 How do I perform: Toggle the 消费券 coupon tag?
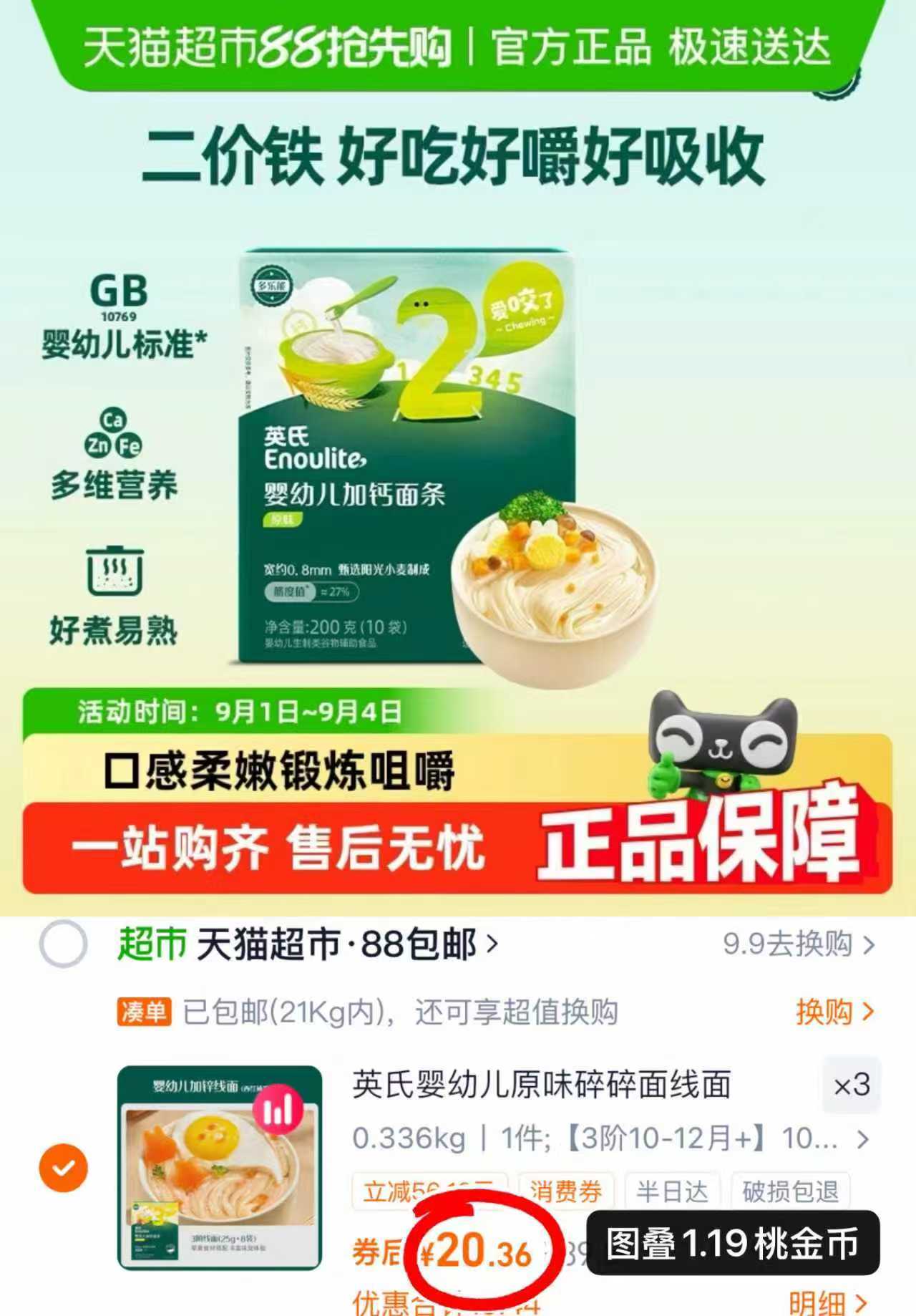(565, 1186)
